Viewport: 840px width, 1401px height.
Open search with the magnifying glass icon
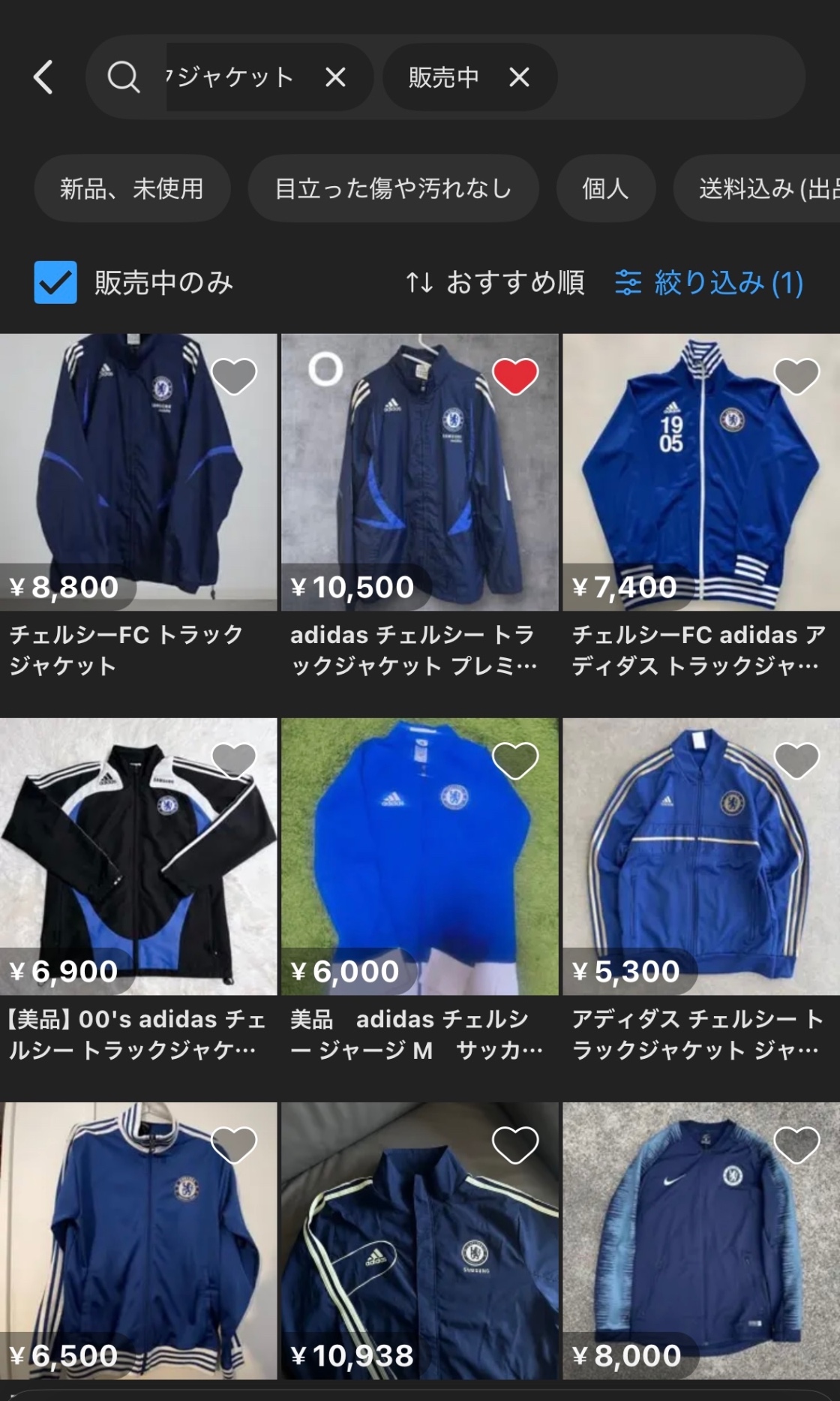click(124, 77)
